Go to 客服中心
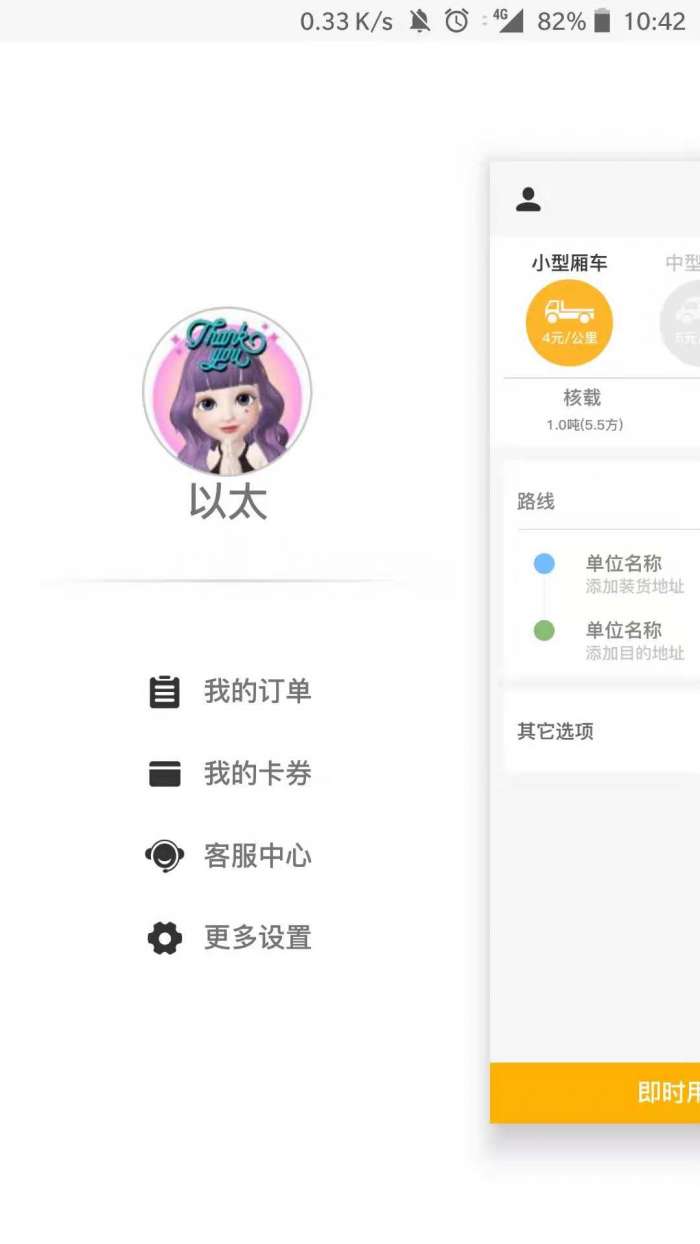 point(230,856)
